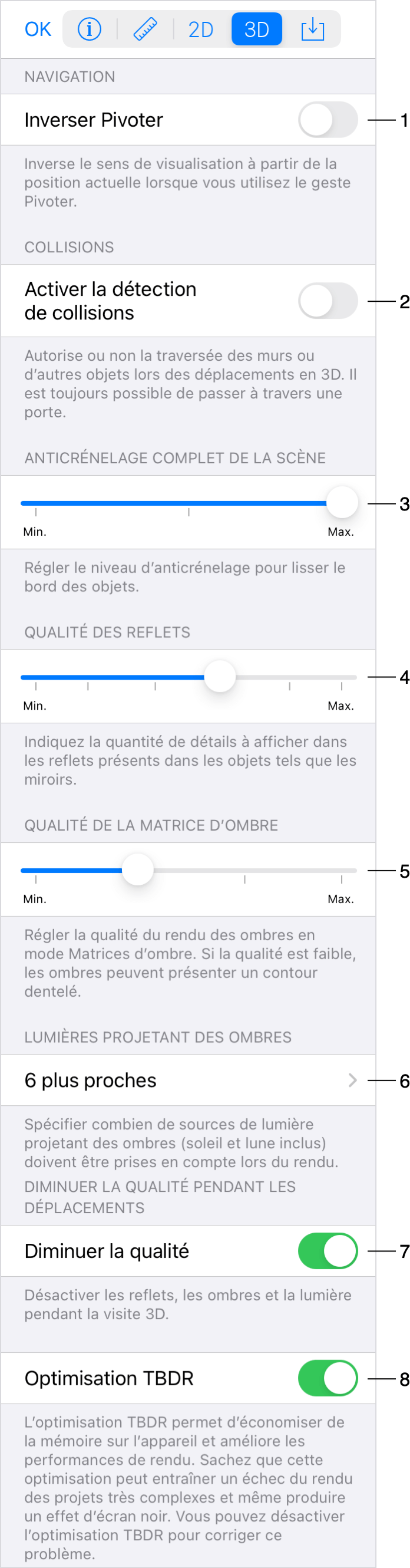The image size is (410, 1568).
Task: Switch to the 2D tab
Action: click(x=200, y=29)
